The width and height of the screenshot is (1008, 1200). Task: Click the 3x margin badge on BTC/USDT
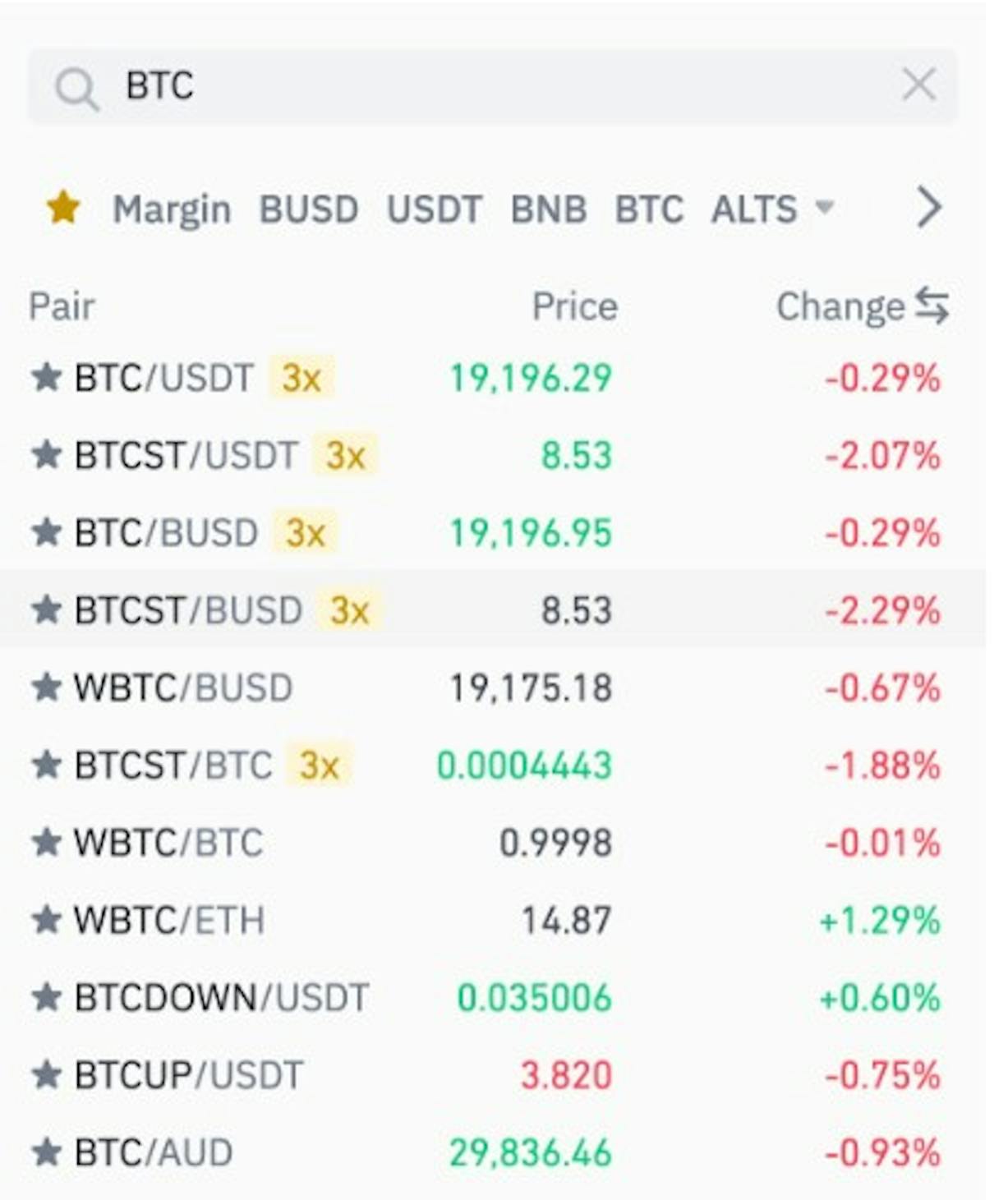[303, 379]
